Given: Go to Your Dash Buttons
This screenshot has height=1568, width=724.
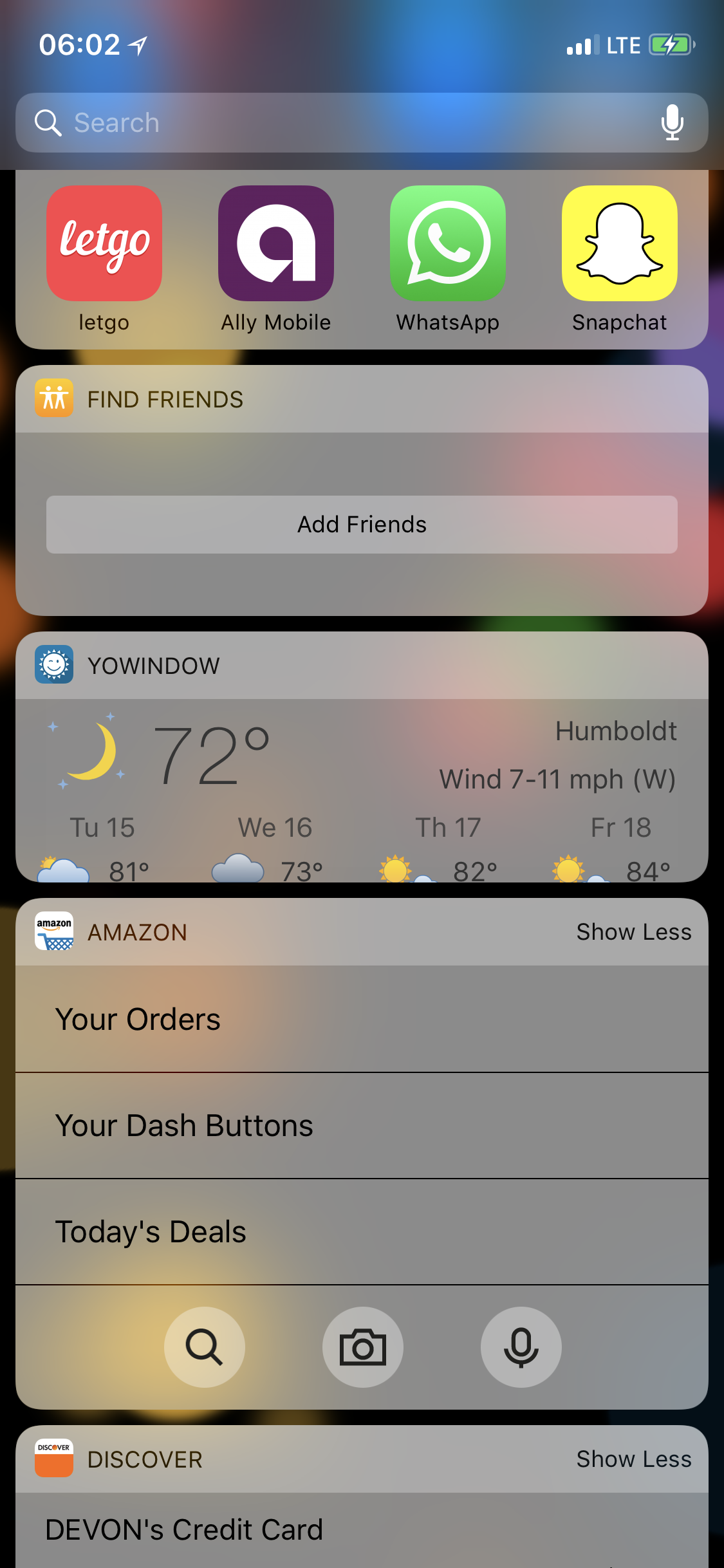Looking at the screenshot, I should pyautogui.click(x=362, y=1125).
